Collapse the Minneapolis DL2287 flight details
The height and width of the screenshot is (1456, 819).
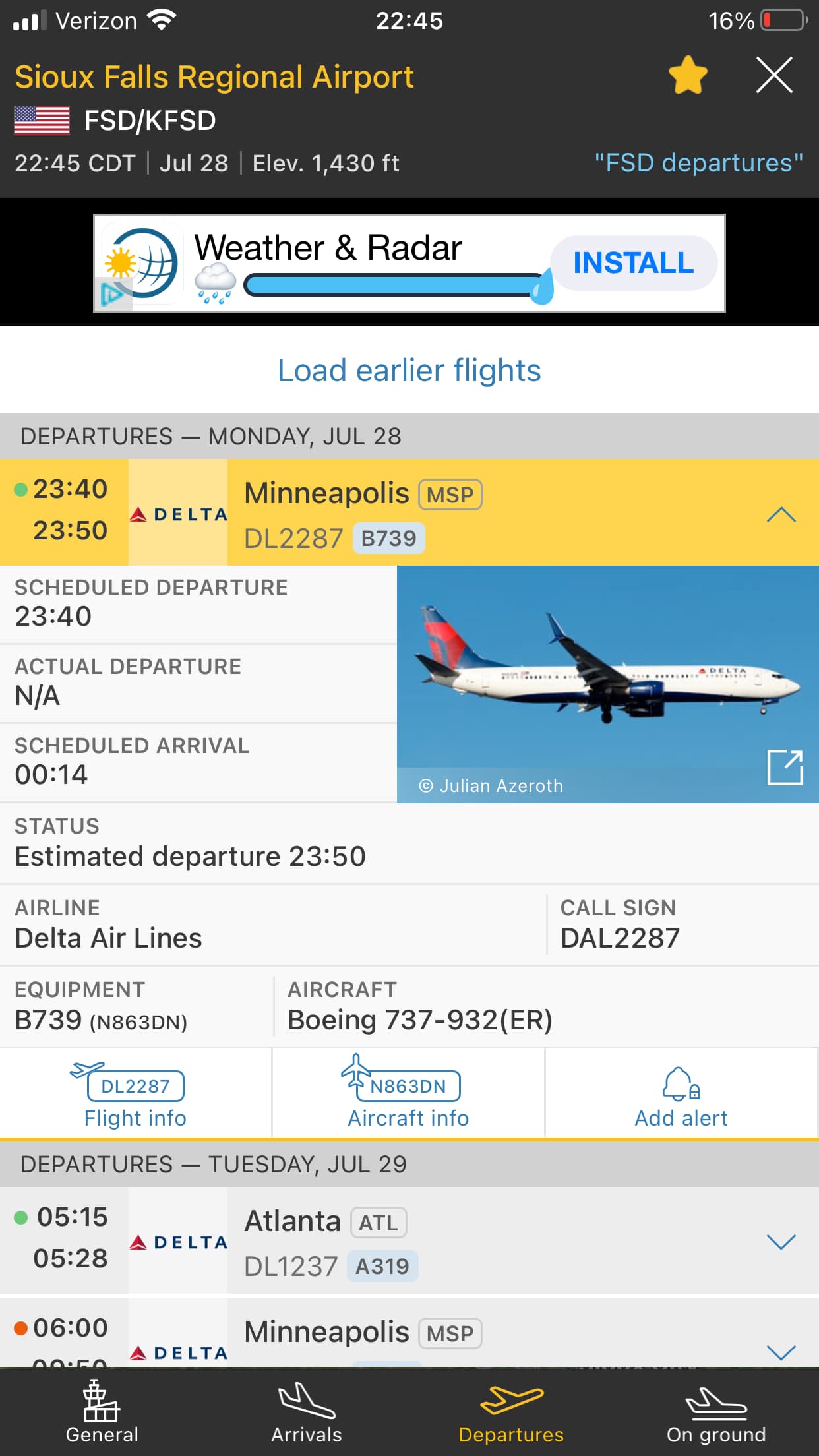781,514
